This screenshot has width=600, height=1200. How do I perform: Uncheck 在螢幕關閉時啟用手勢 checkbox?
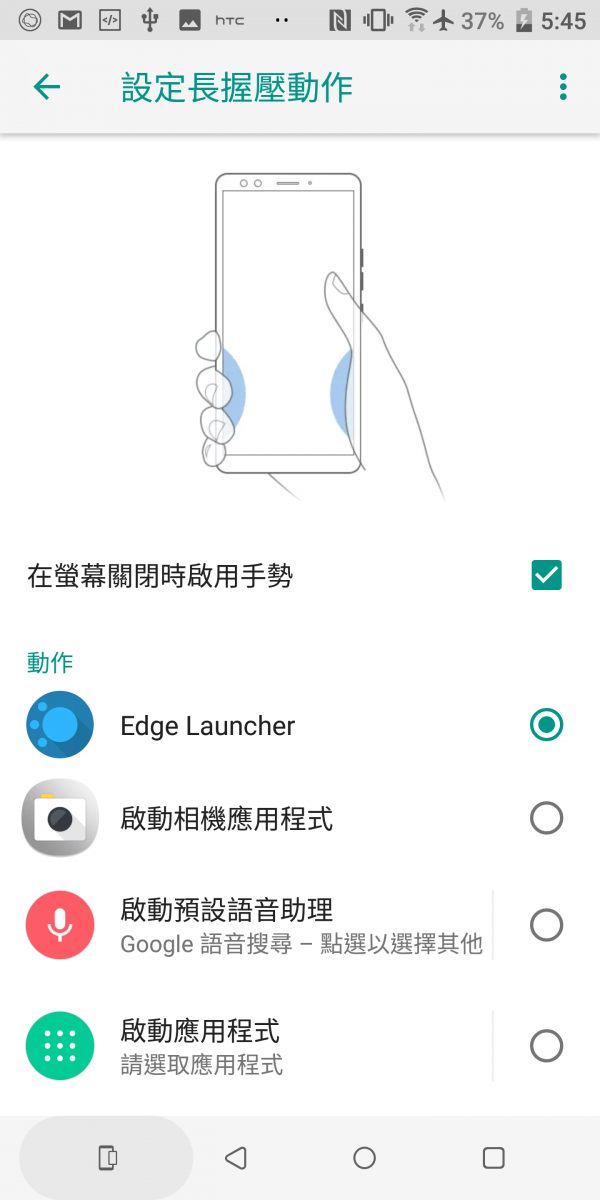[x=547, y=575]
